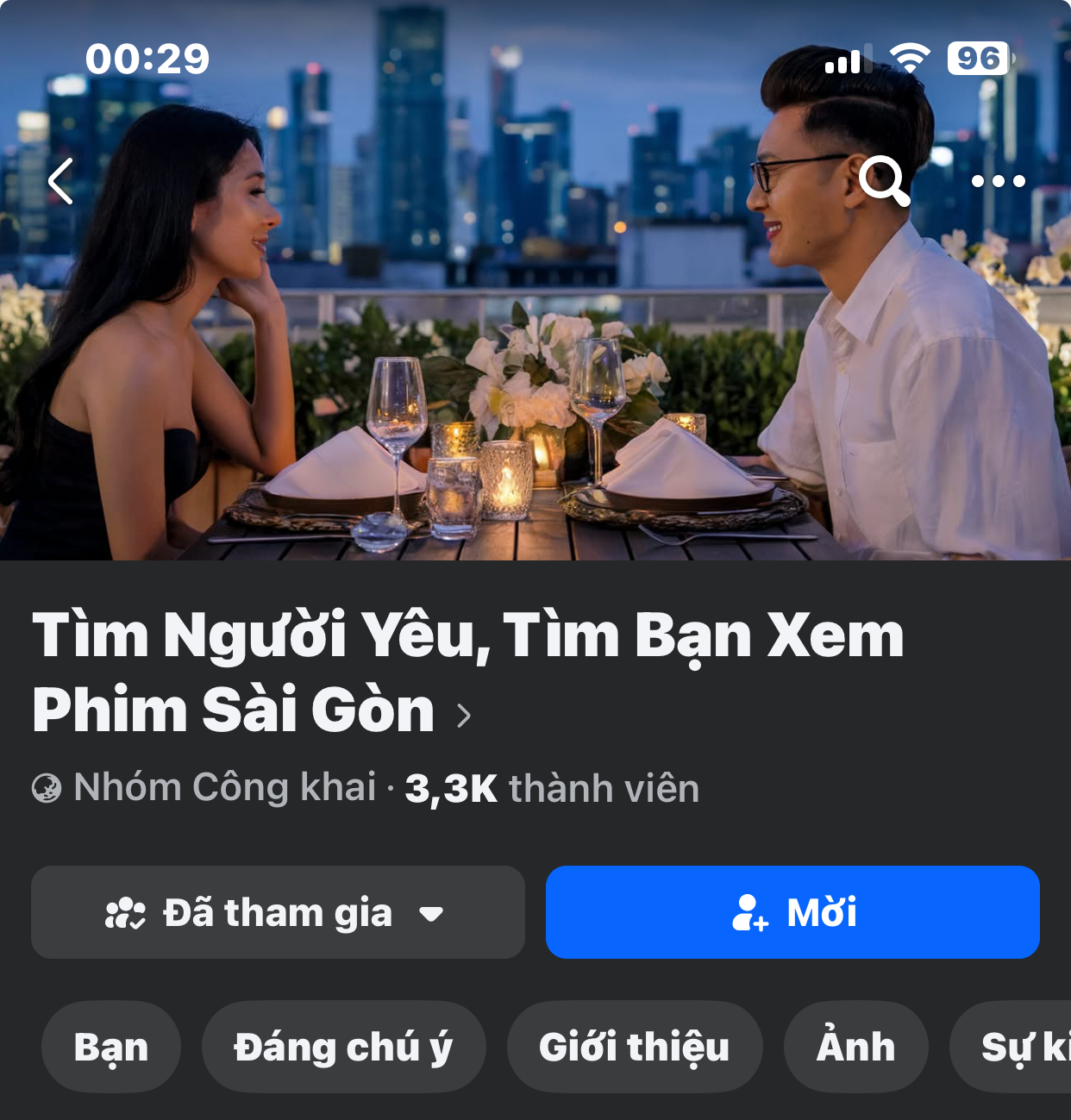
Task: Search within this group
Action: pos(884,181)
